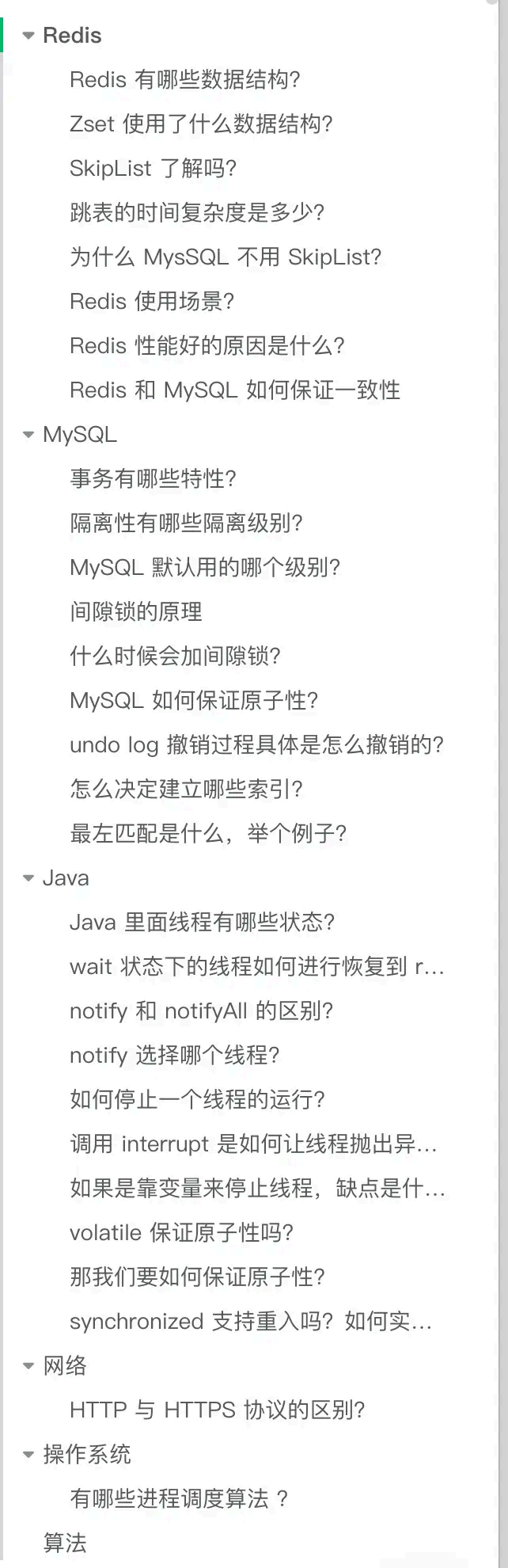This screenshot has width=508, height=1568.
Task: Select 'Redis 和 MySQL 如何保证一致性'
Action: 234,390
